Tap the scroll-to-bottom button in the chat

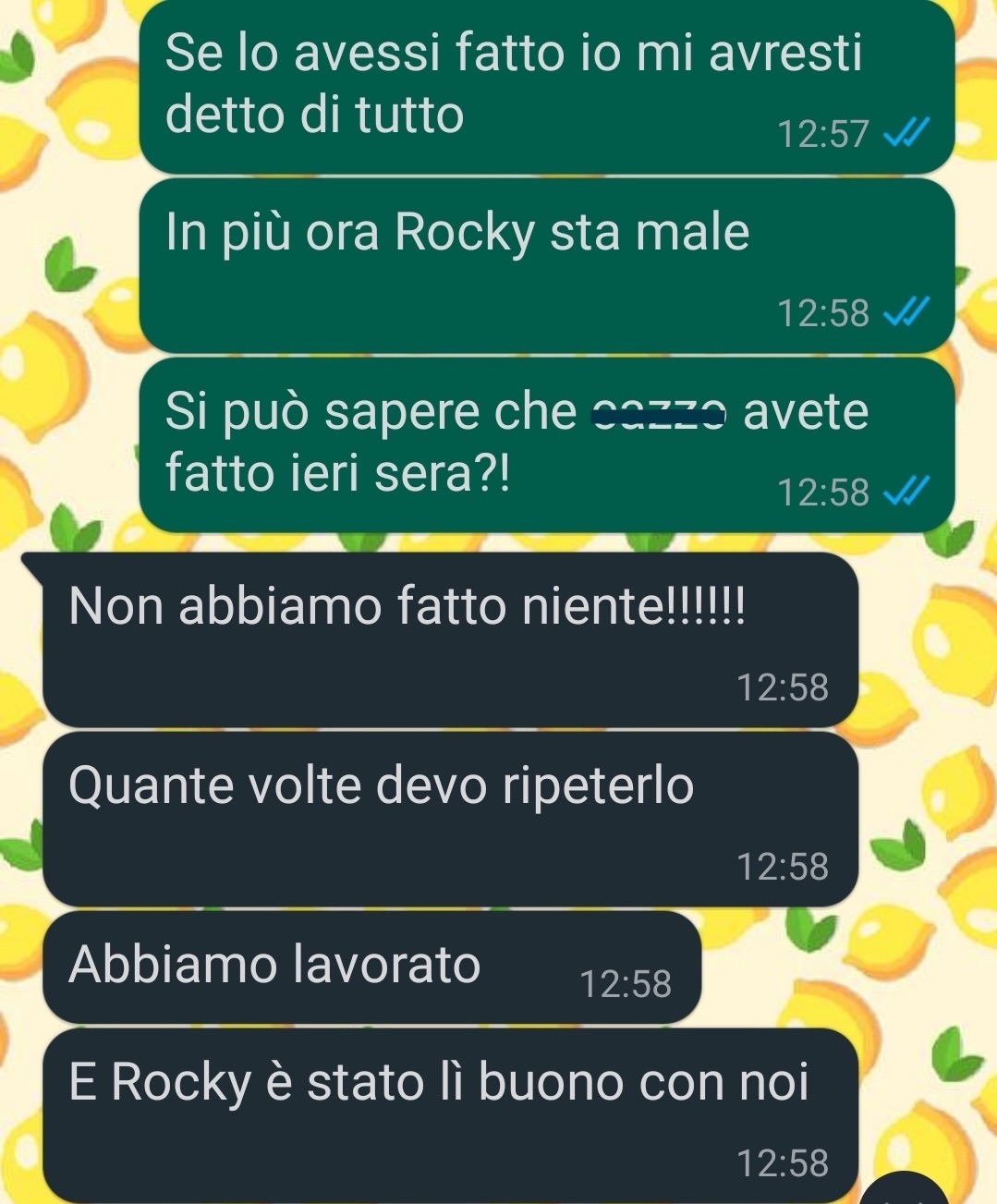pyautogui.click(x=904, y=1191)
